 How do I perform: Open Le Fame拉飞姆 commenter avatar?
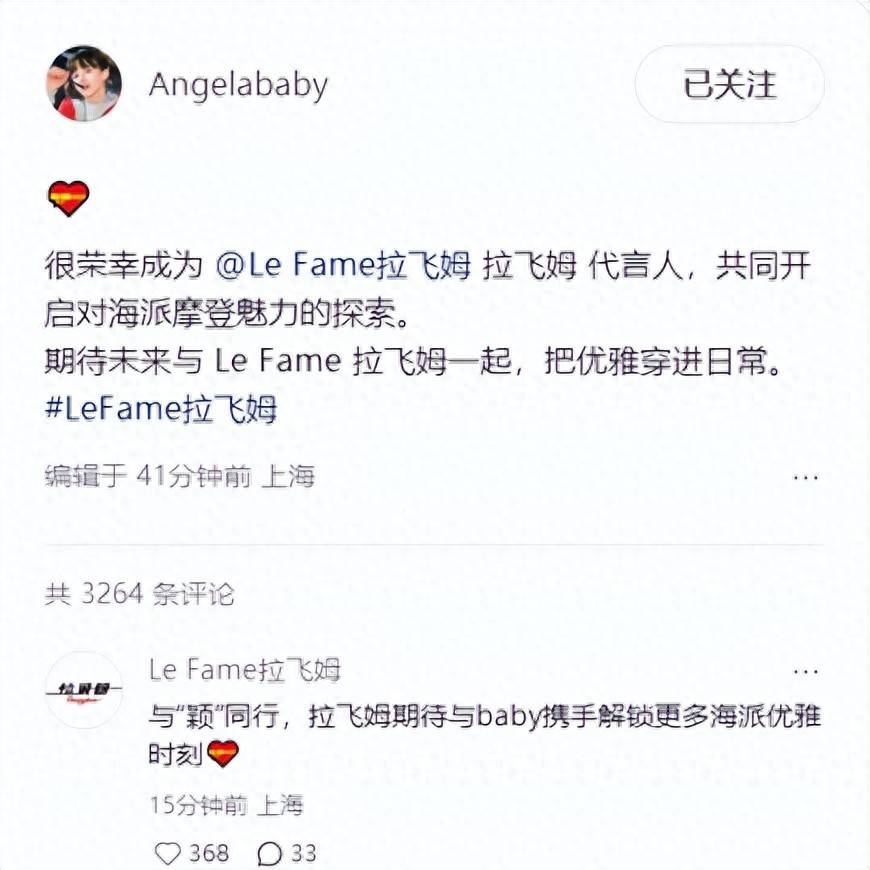83,690
